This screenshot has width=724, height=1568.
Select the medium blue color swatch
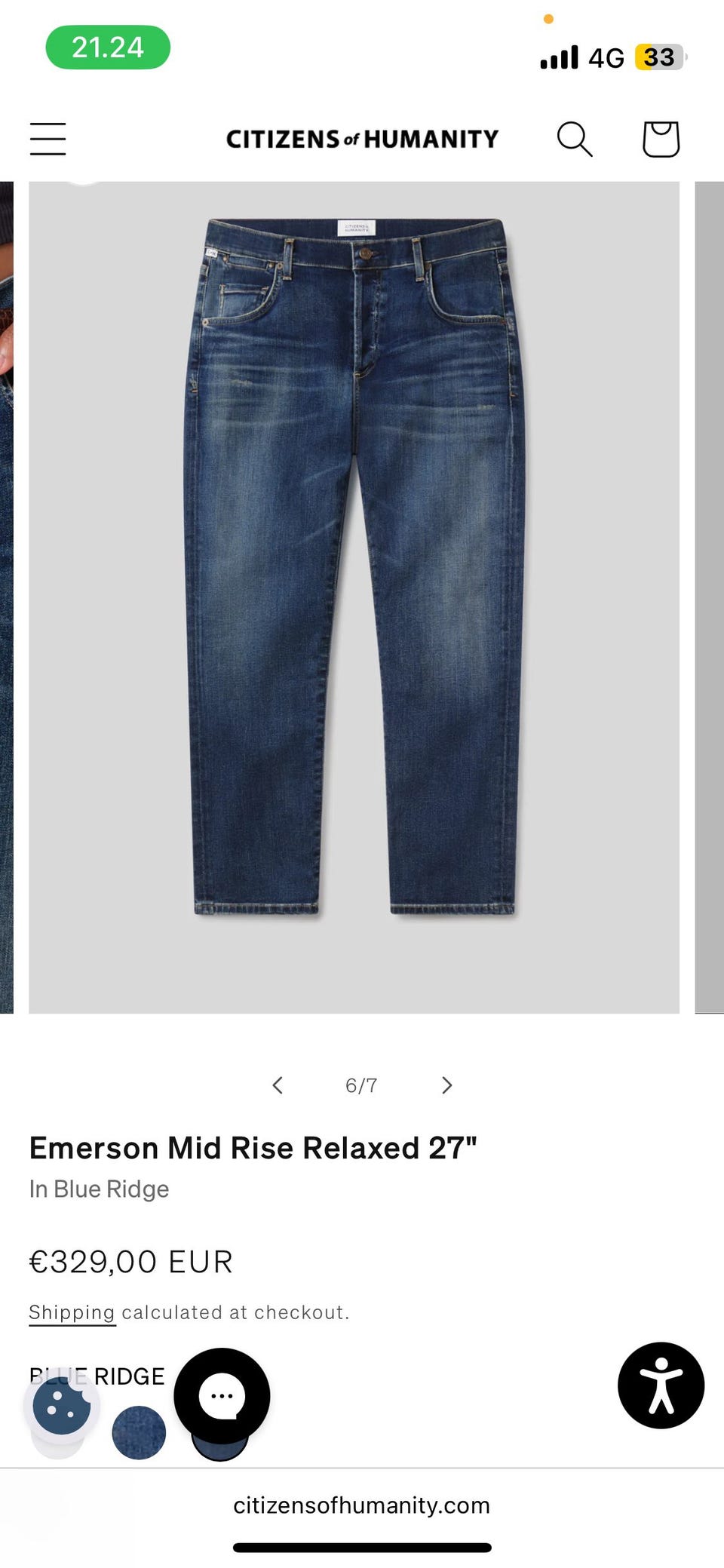coord(139,1431)
